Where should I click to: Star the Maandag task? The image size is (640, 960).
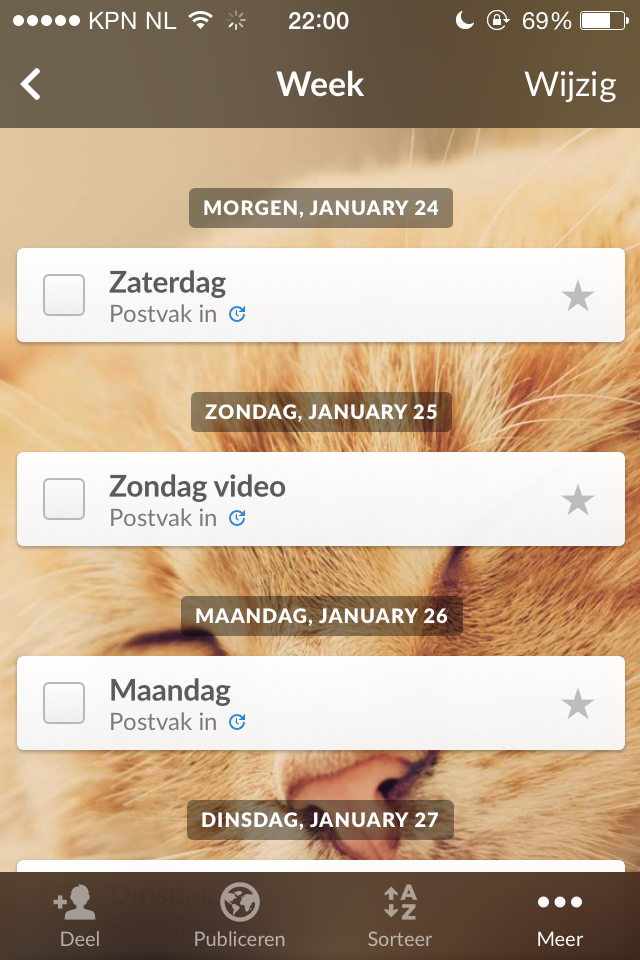click(x=577, y=703)
